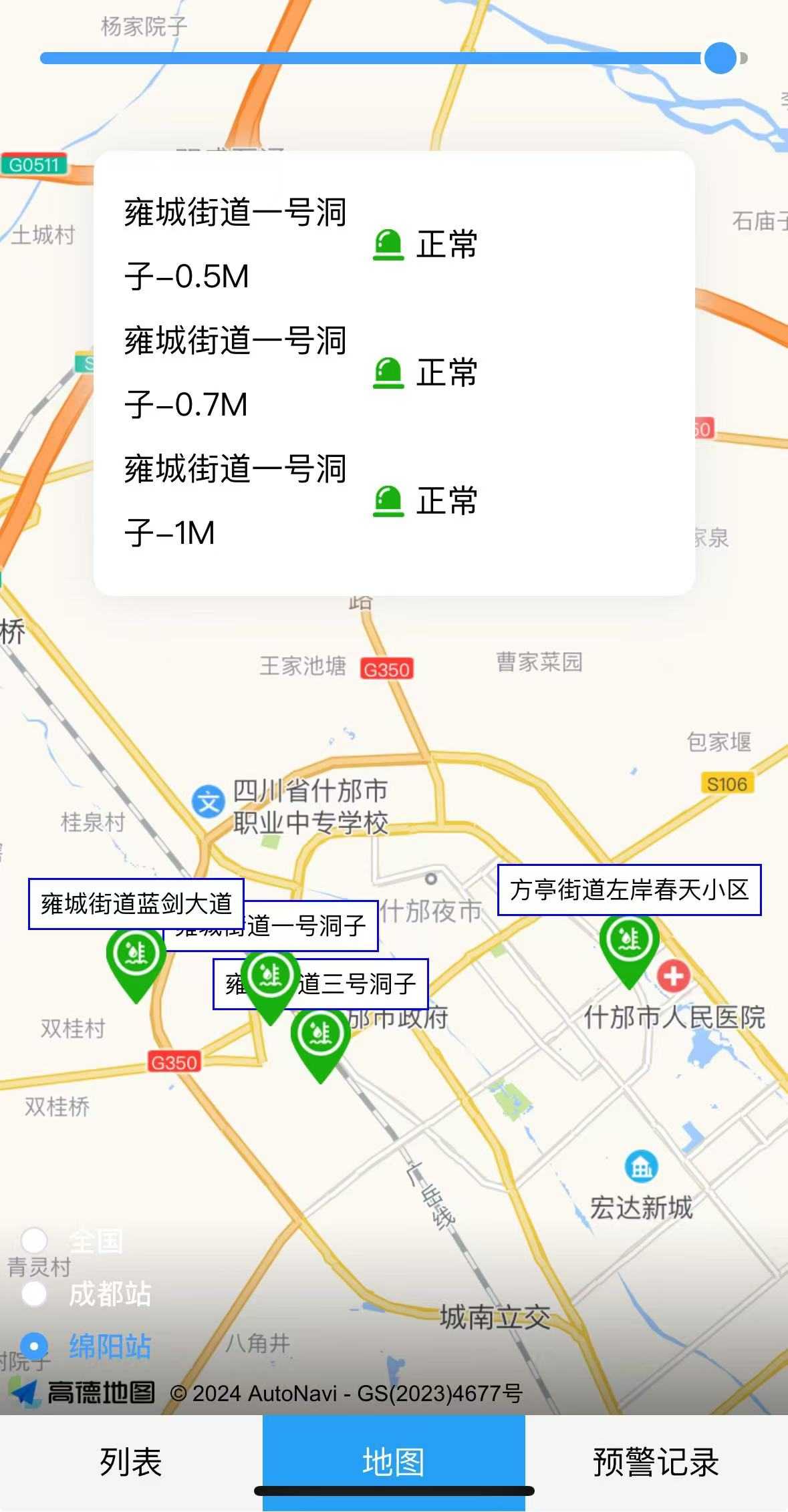Open the 预警记录 tab
The image size is (788, 1512).
coord(656,1461)
